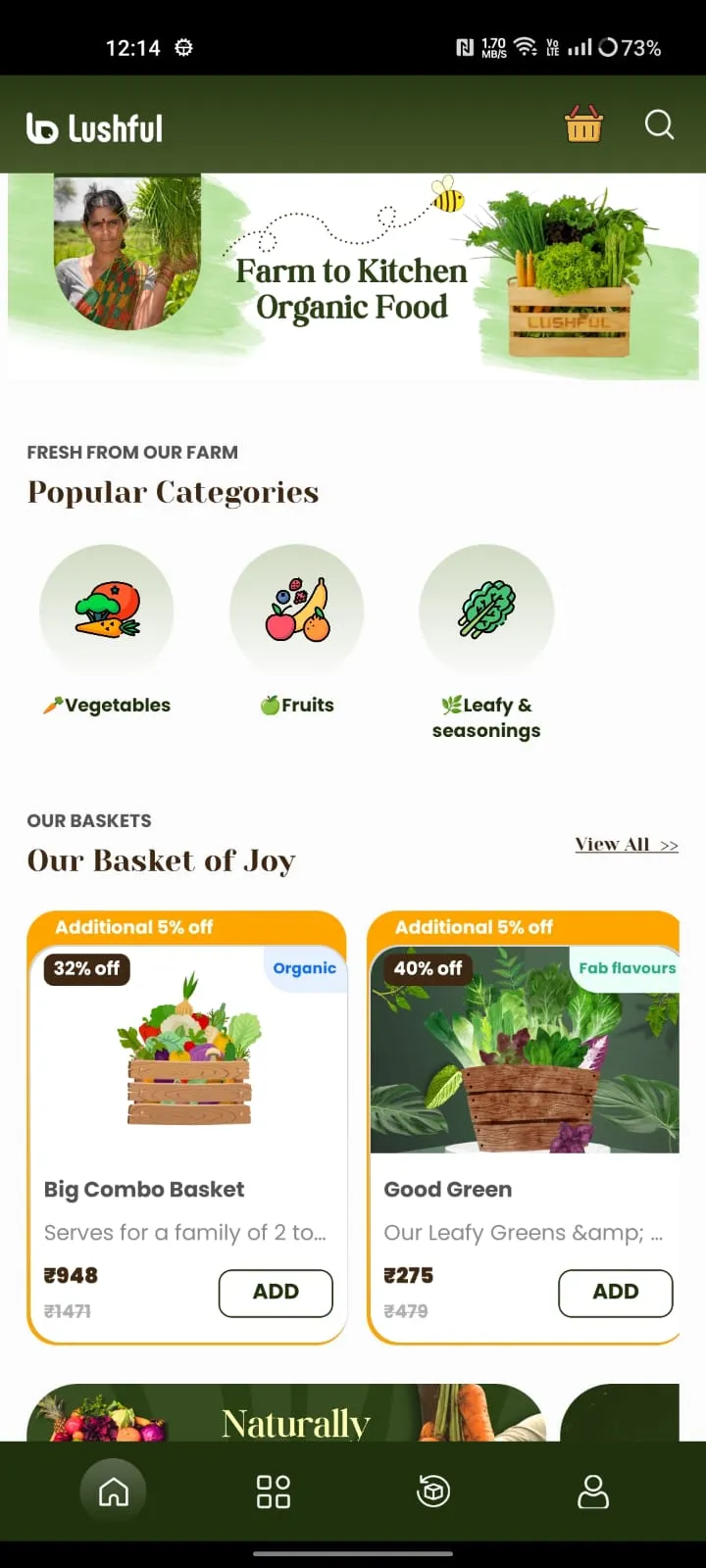This screenshot has width=706, height=1568.
Task: Open the shopping basket icon
Action: [x=583, y=125]
